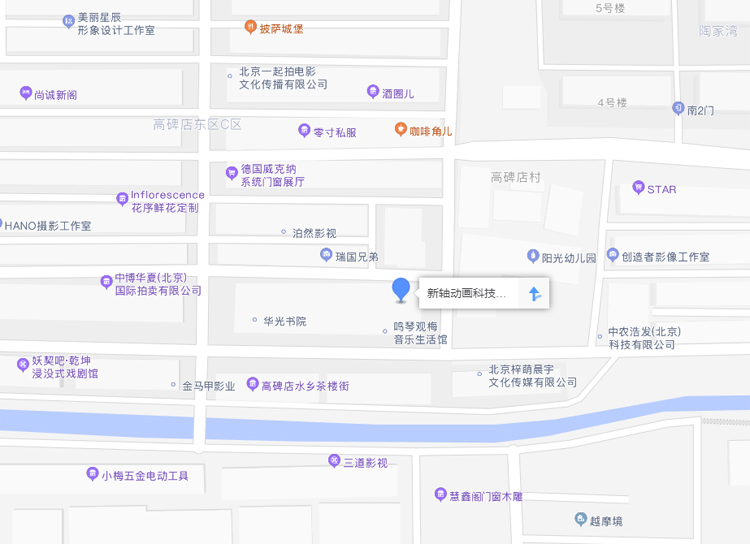Tap the blue location pin marker
This screenshot has height=544, width=750.
coord(401,290)
